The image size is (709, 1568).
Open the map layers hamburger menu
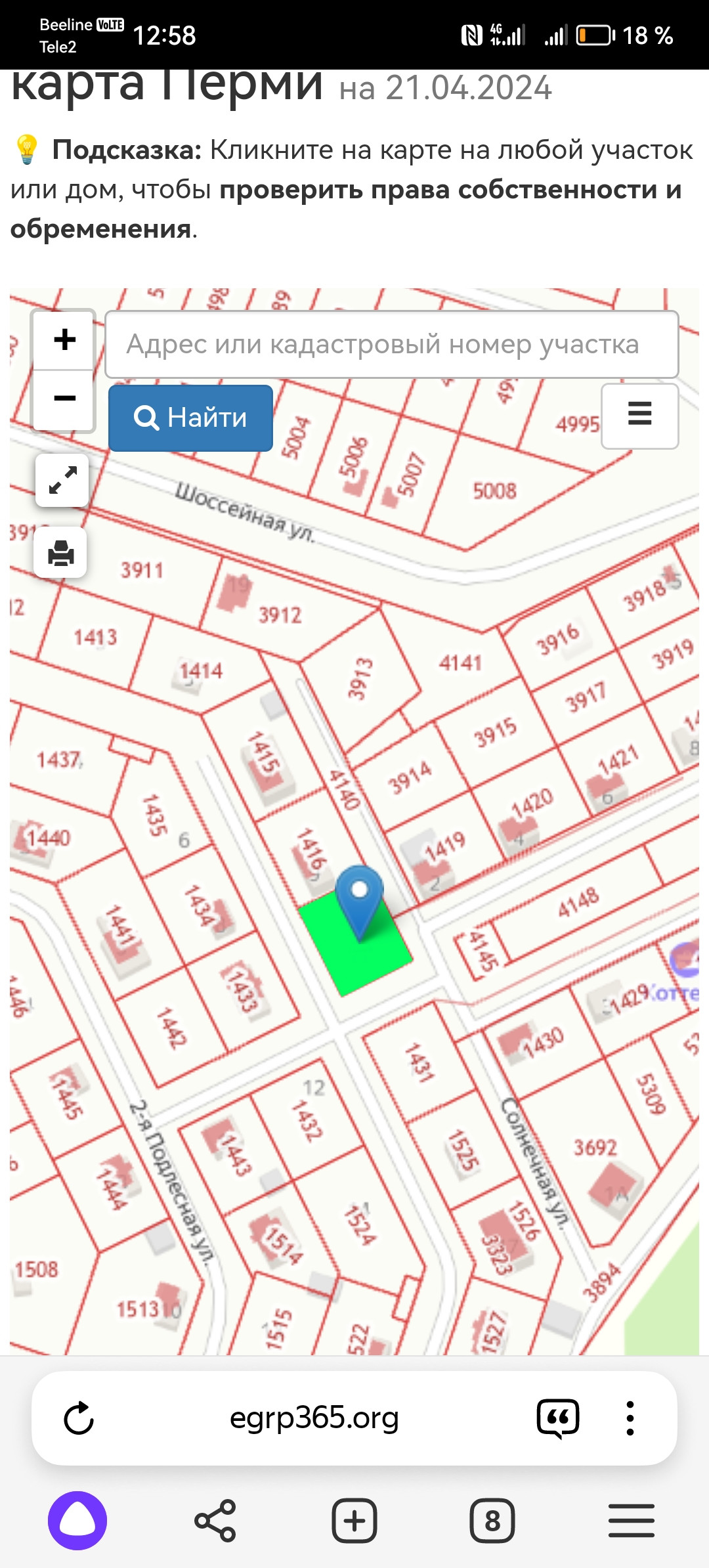639,416
